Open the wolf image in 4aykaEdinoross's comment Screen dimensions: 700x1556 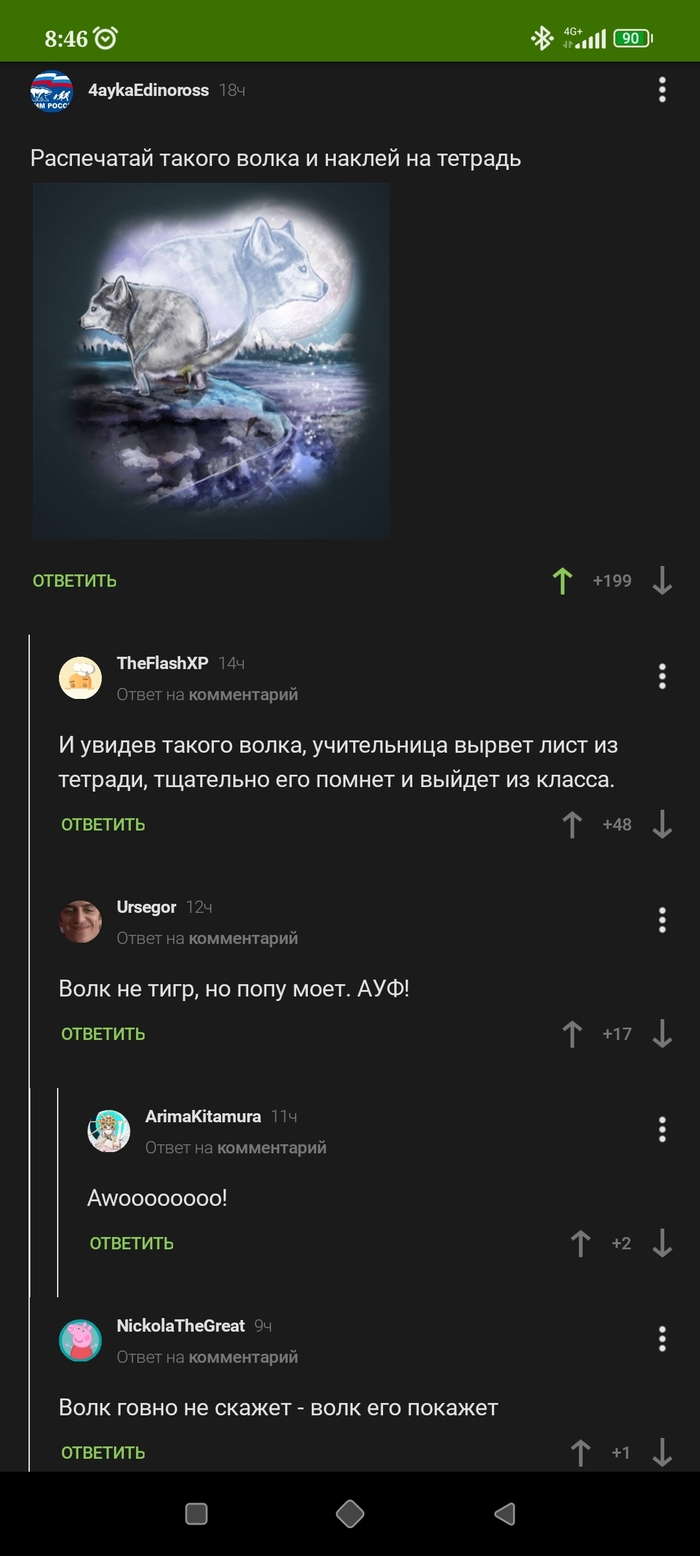point(211,361)
